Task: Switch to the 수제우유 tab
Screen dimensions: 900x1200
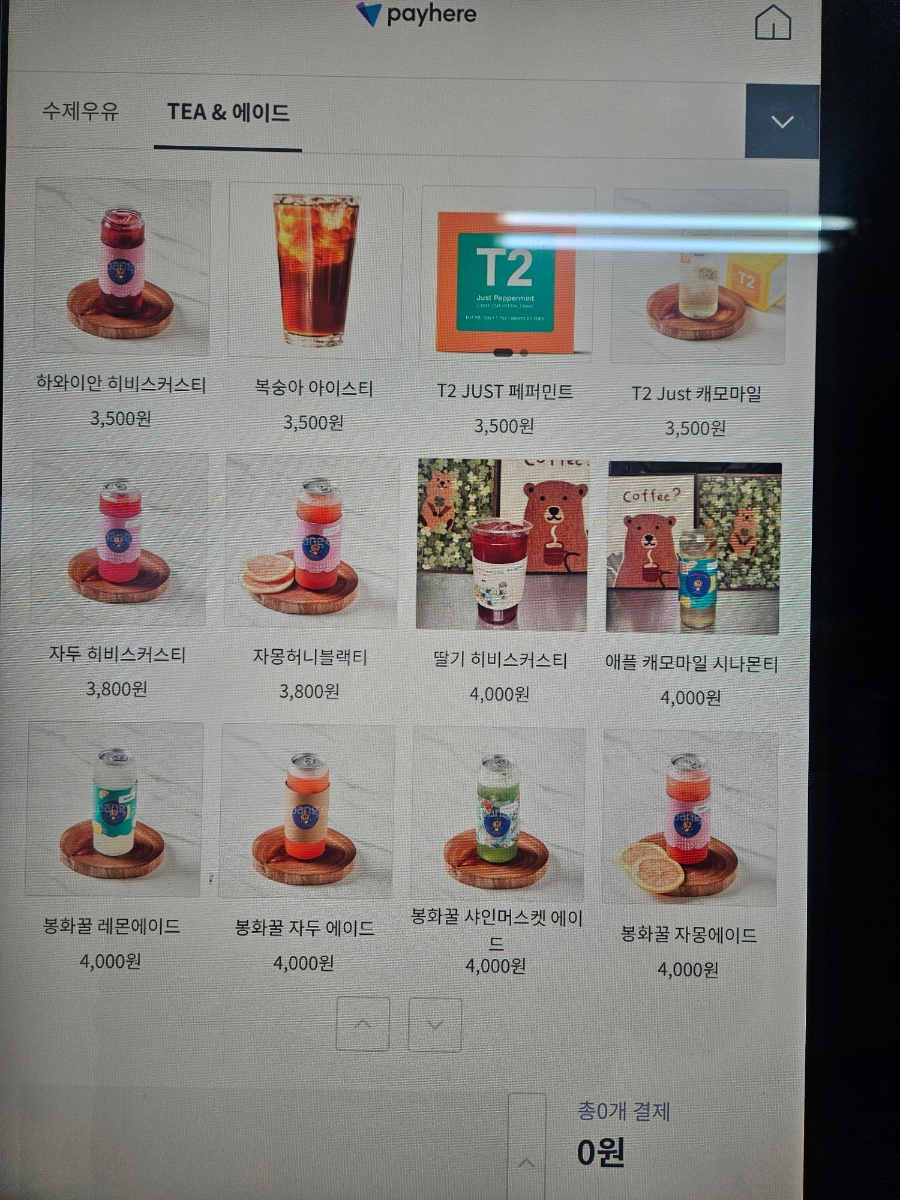Action: [x=80, y=112]
